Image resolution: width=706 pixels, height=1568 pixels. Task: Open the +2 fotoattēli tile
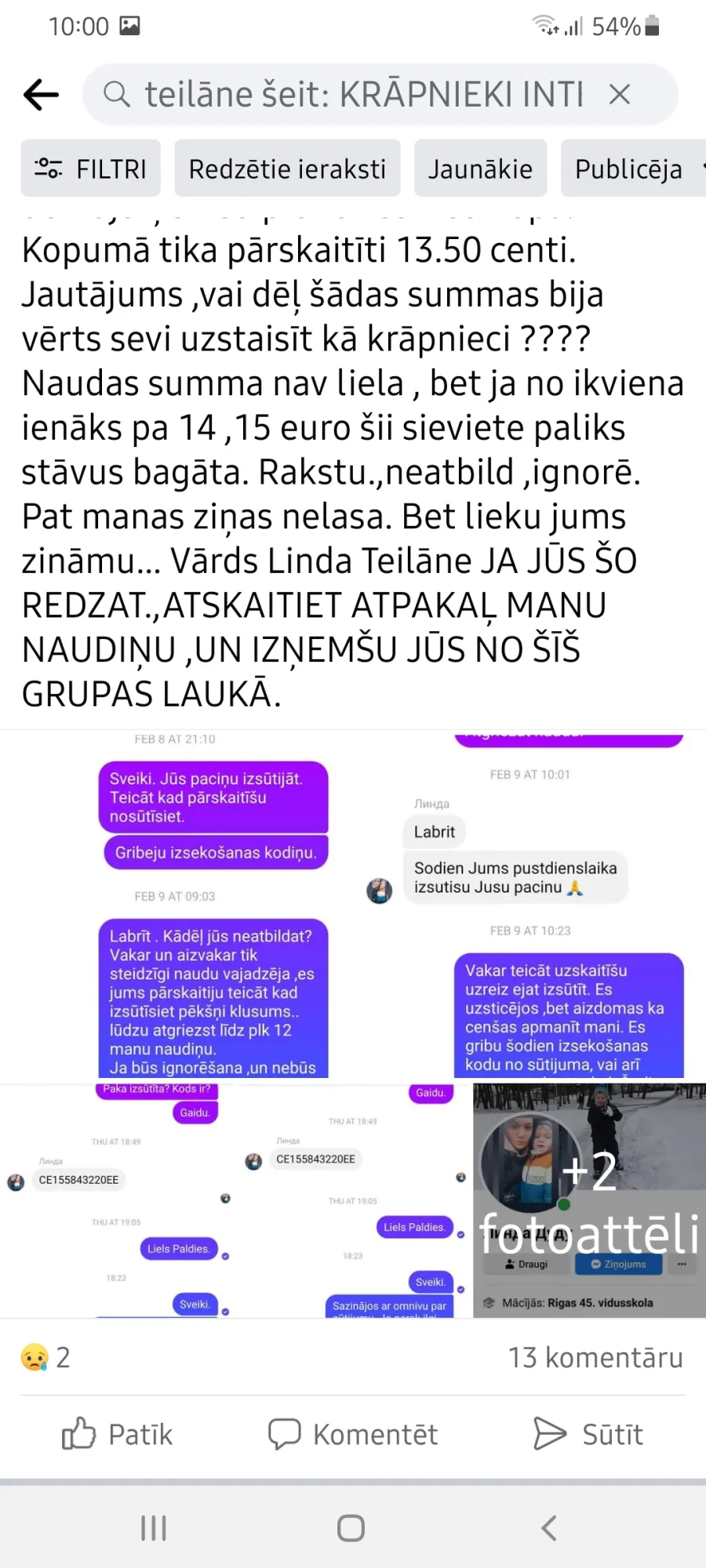click(x=589, y=1200)
